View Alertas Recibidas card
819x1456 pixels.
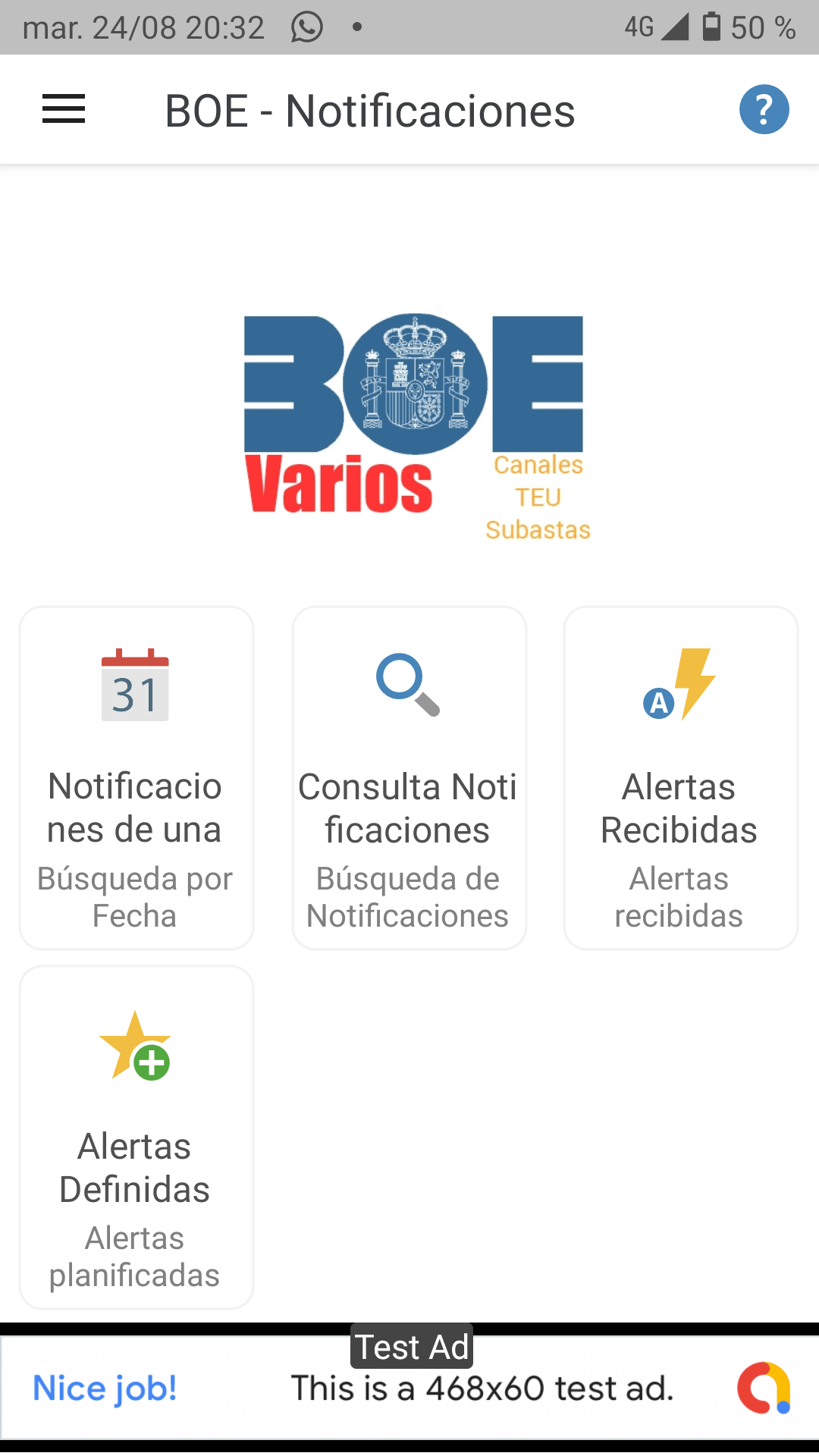click(680, 777)
